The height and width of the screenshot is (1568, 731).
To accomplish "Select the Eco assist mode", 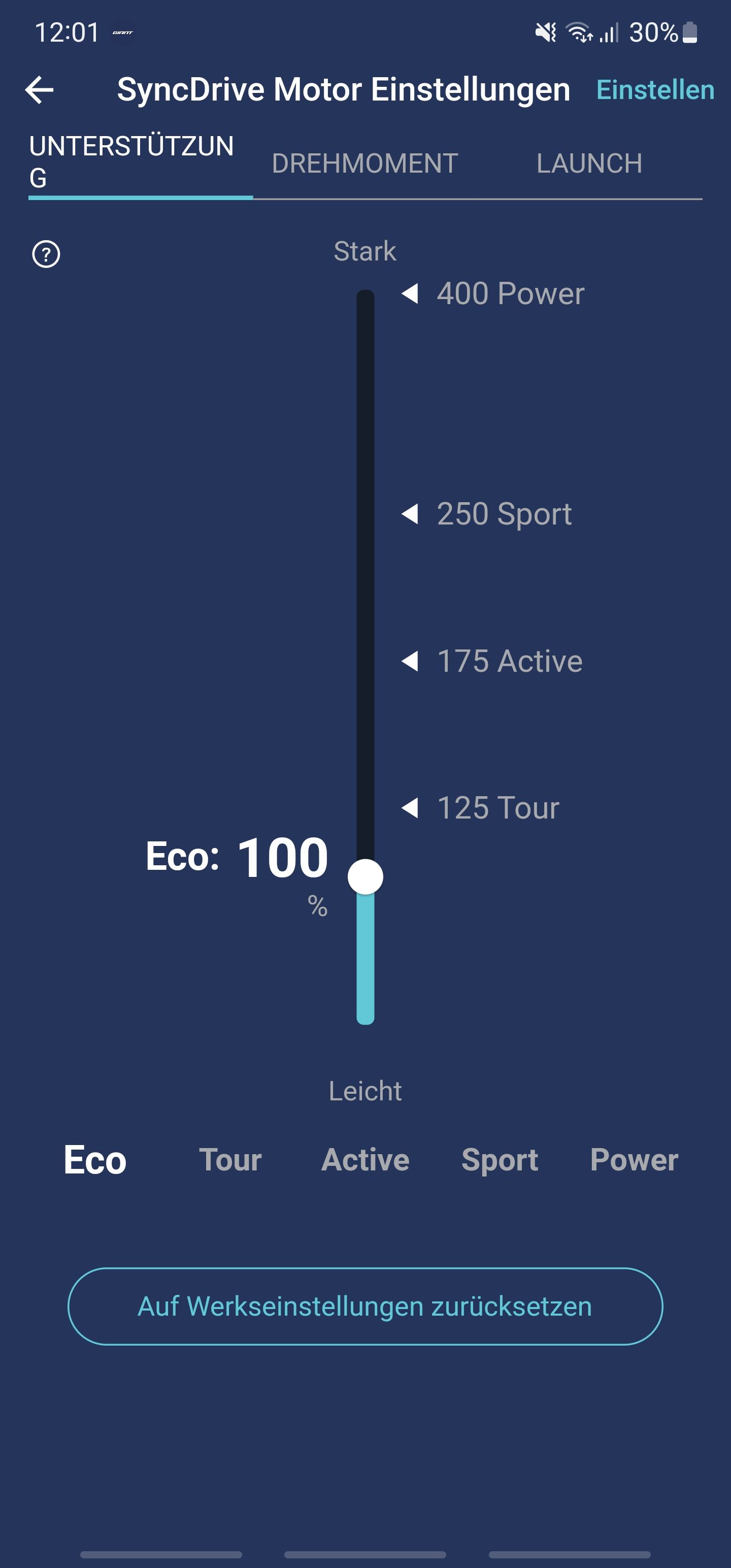I will tap(95, 1160).
